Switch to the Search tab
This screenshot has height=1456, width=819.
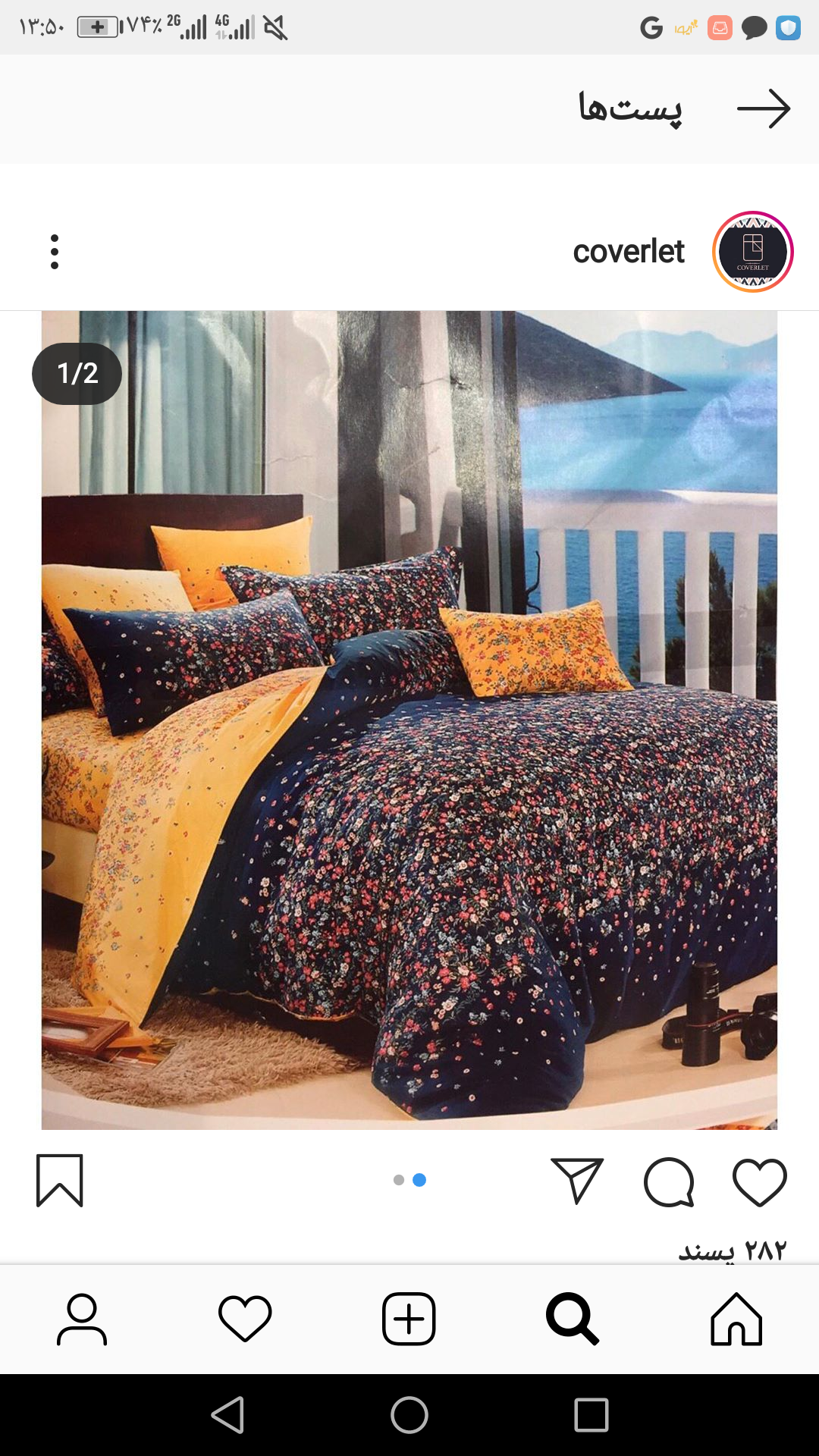click(573, 1319)
